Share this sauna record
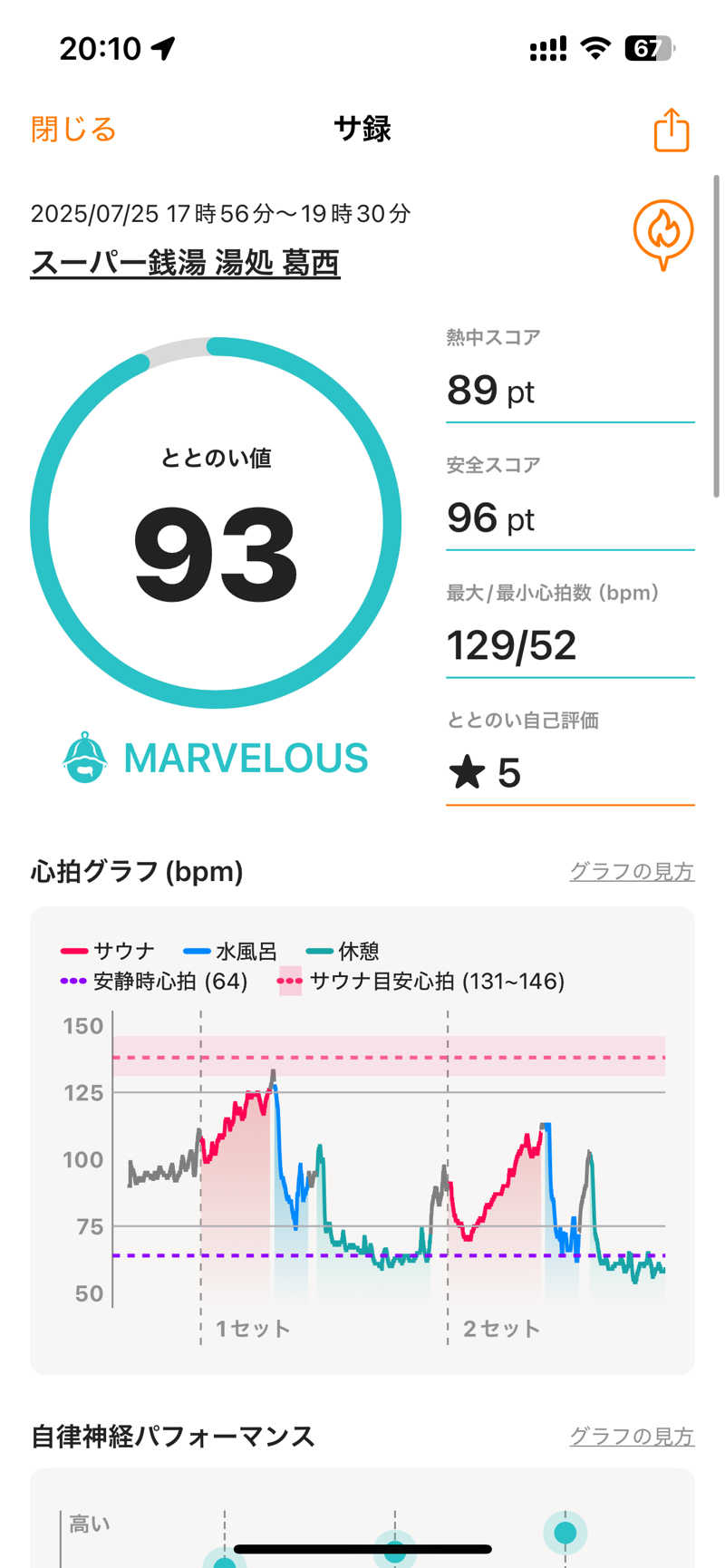725x1568 pixels. 672,130
